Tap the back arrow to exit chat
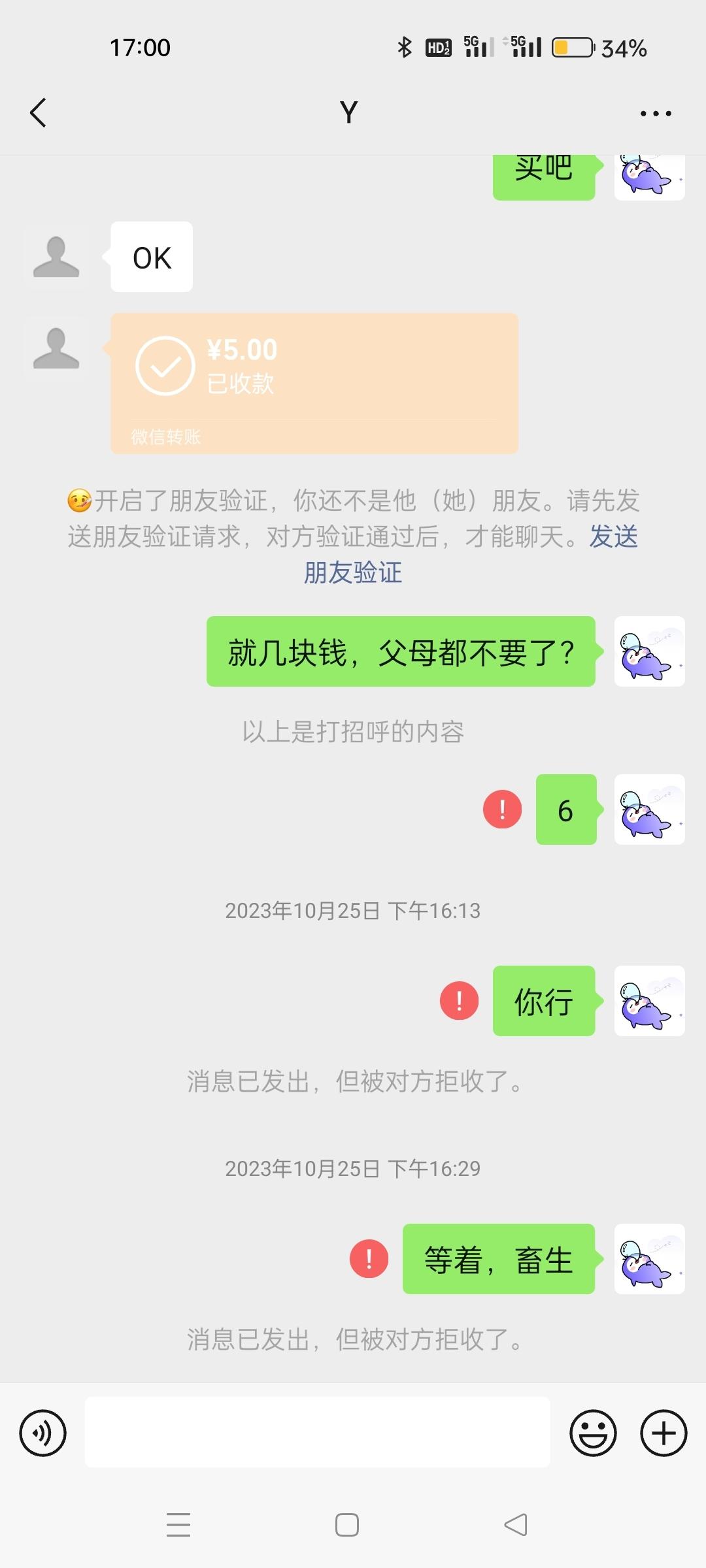This screenshot has height=1568, width=706. pyautogui.click(x=37, y=112)
